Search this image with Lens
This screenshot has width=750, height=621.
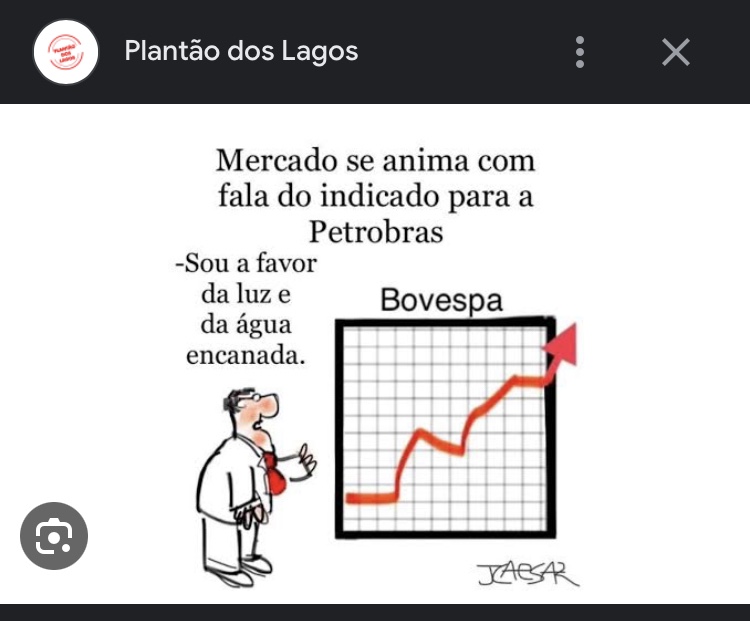[x=54, y=537]
